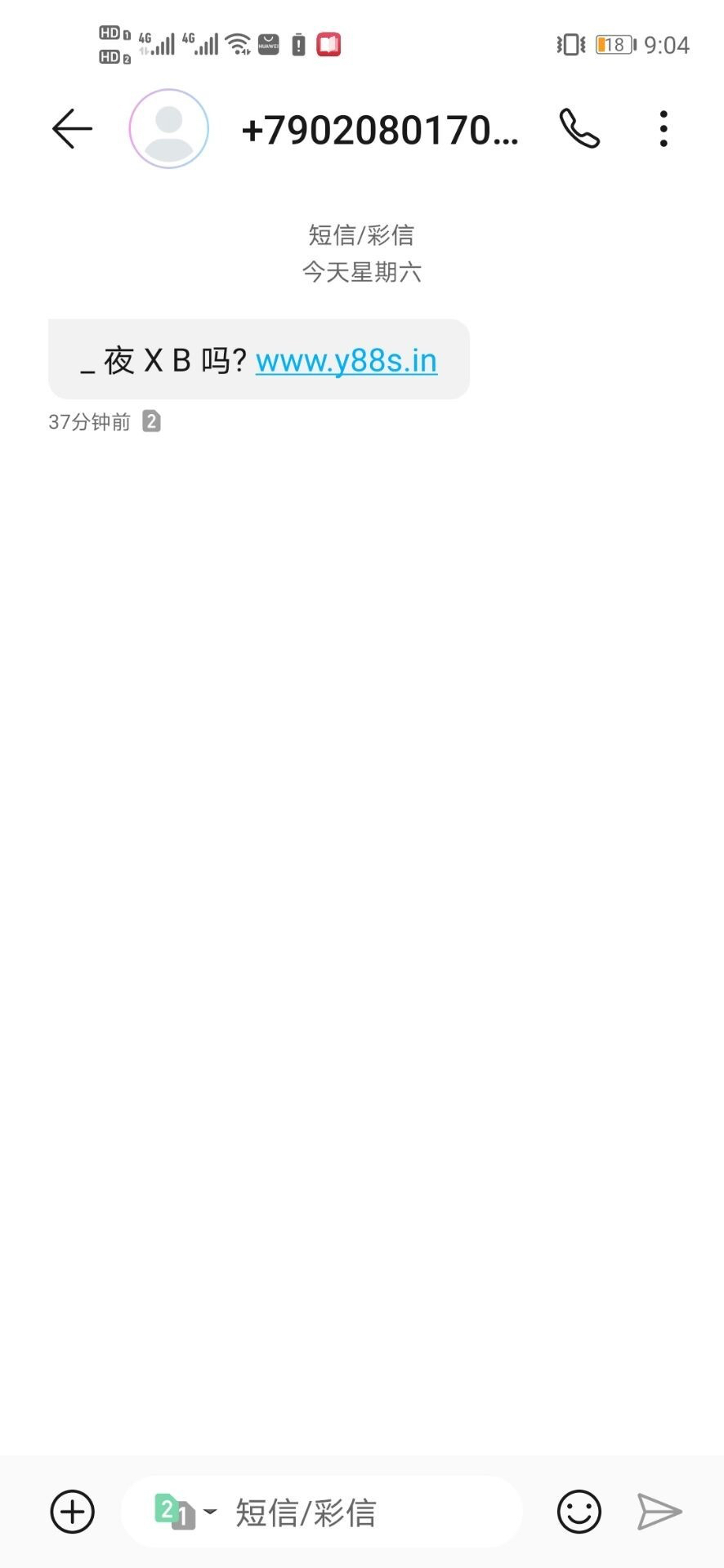The image size is (724, 1568).
Task: Tap the send arrow
Action: pos(659,1512)
